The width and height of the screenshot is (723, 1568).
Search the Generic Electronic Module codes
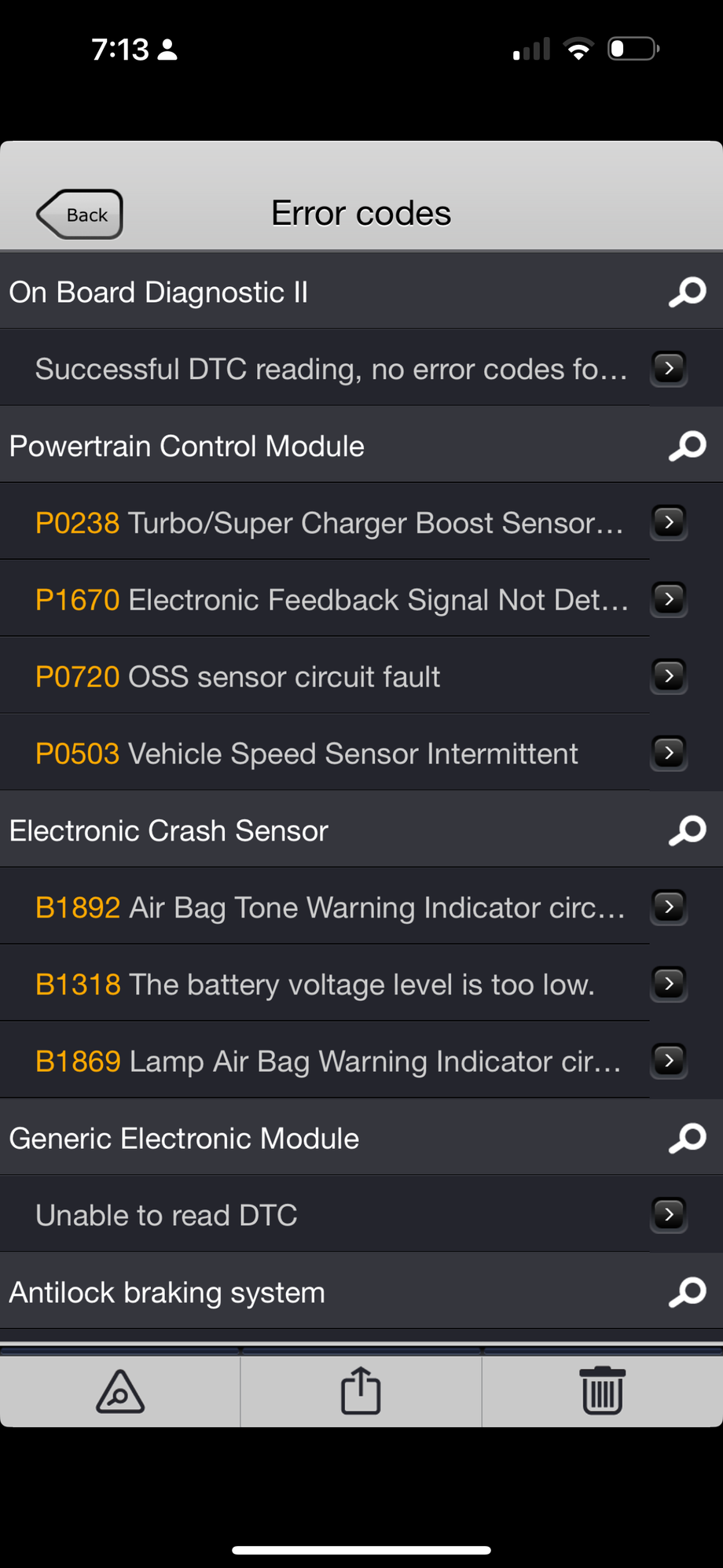(x=686, y=1137)
